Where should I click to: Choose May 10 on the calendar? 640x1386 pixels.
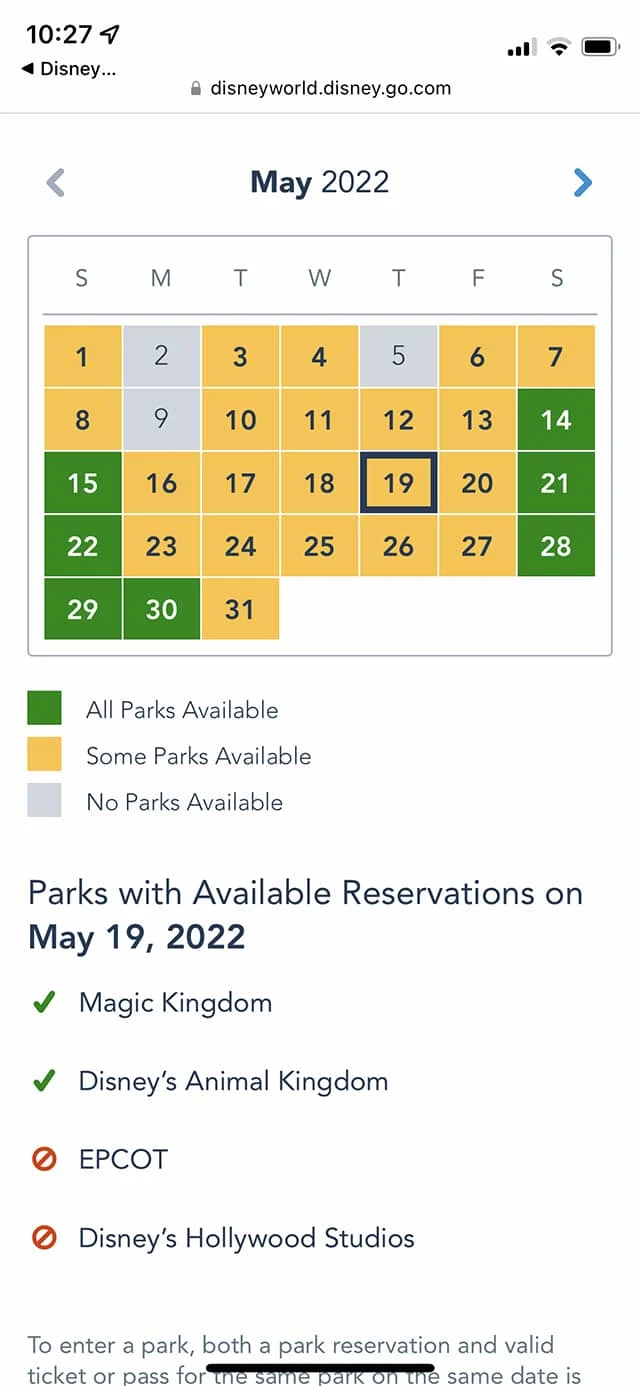(x=240, y=420)
